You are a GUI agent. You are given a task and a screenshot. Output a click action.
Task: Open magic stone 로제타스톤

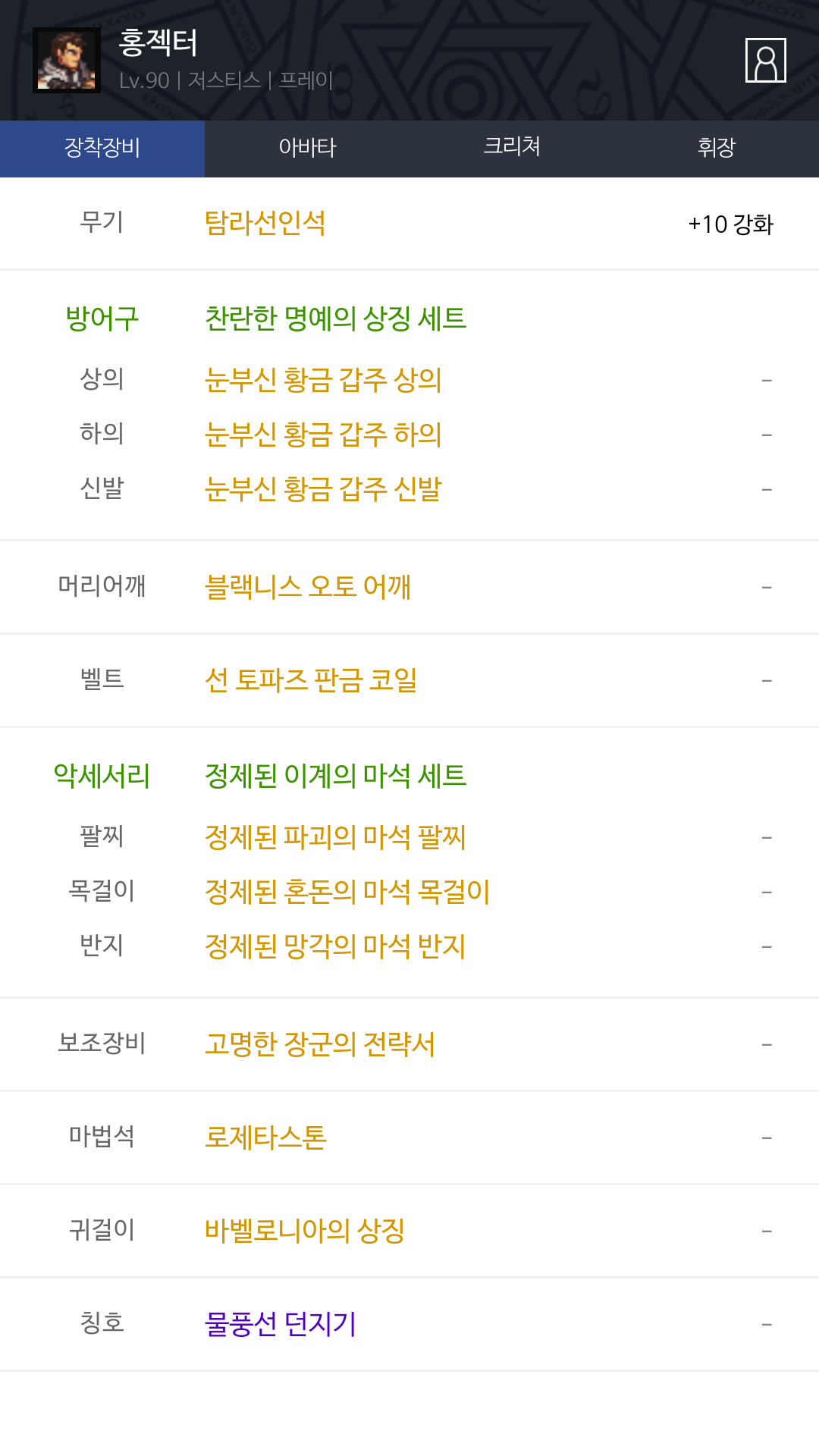(265, 1137)
